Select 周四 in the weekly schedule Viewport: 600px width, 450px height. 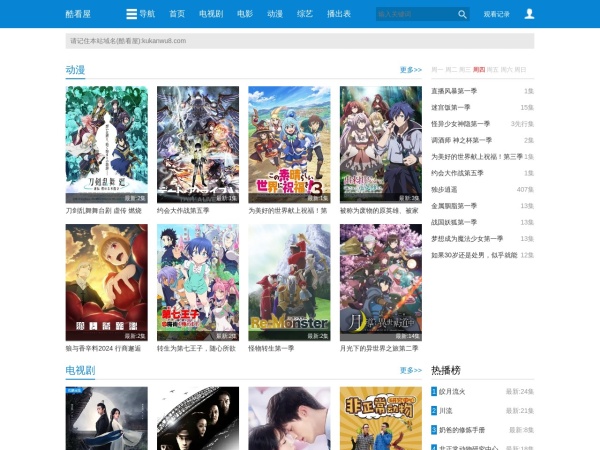point(479,70)
